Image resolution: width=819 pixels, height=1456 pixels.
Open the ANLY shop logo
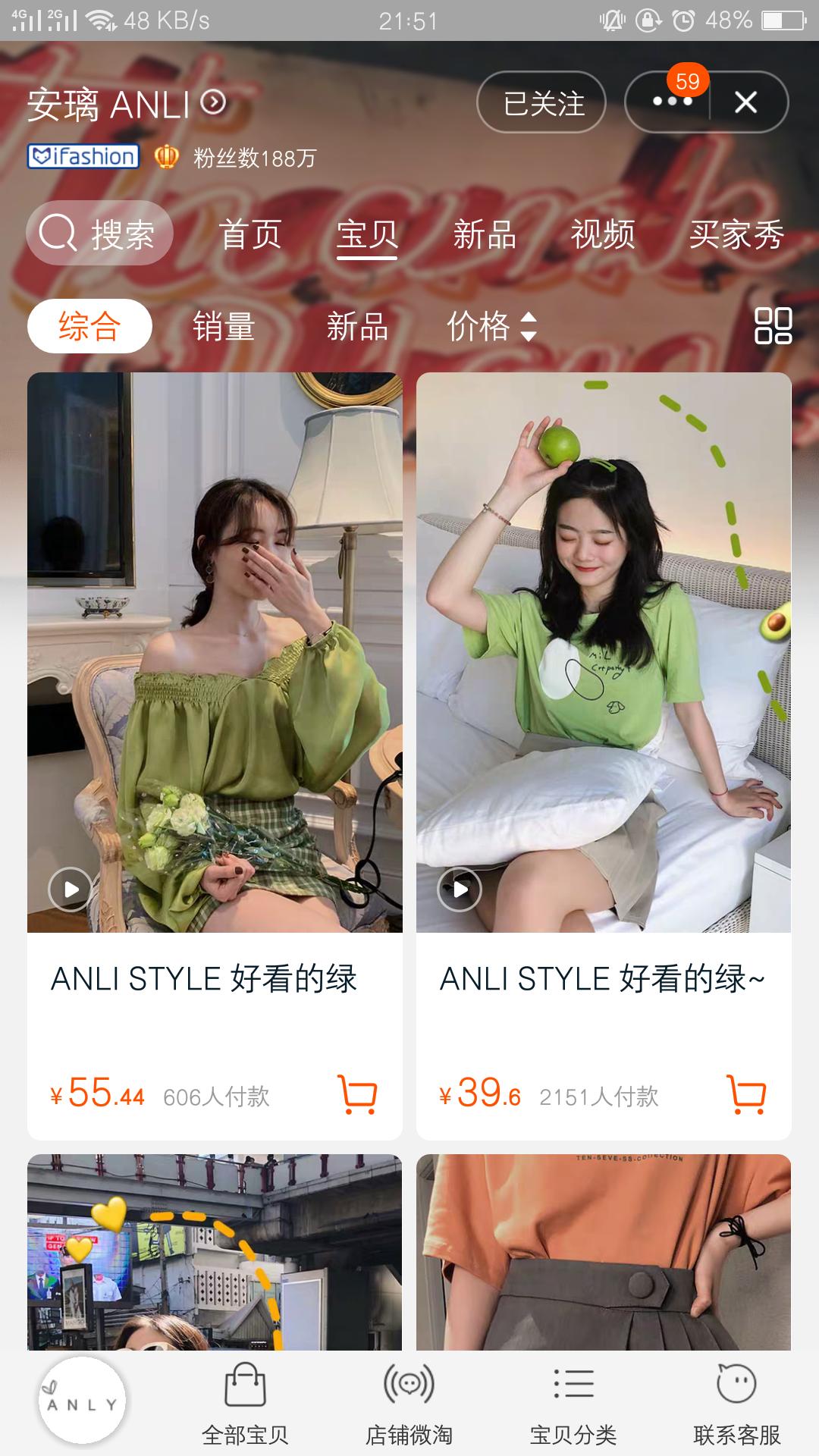tap(81, 1399)
